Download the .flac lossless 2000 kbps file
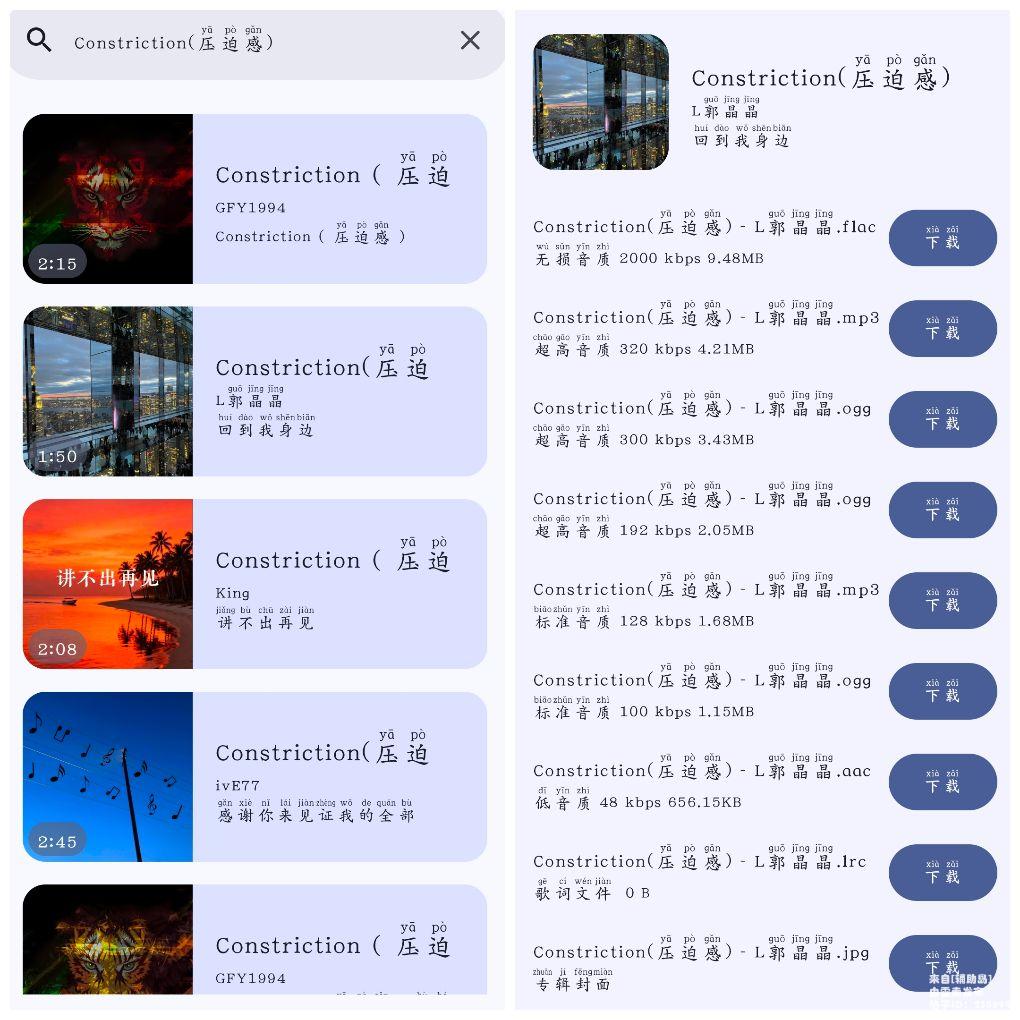The image size is (1020, 1020). click(942, 238)
